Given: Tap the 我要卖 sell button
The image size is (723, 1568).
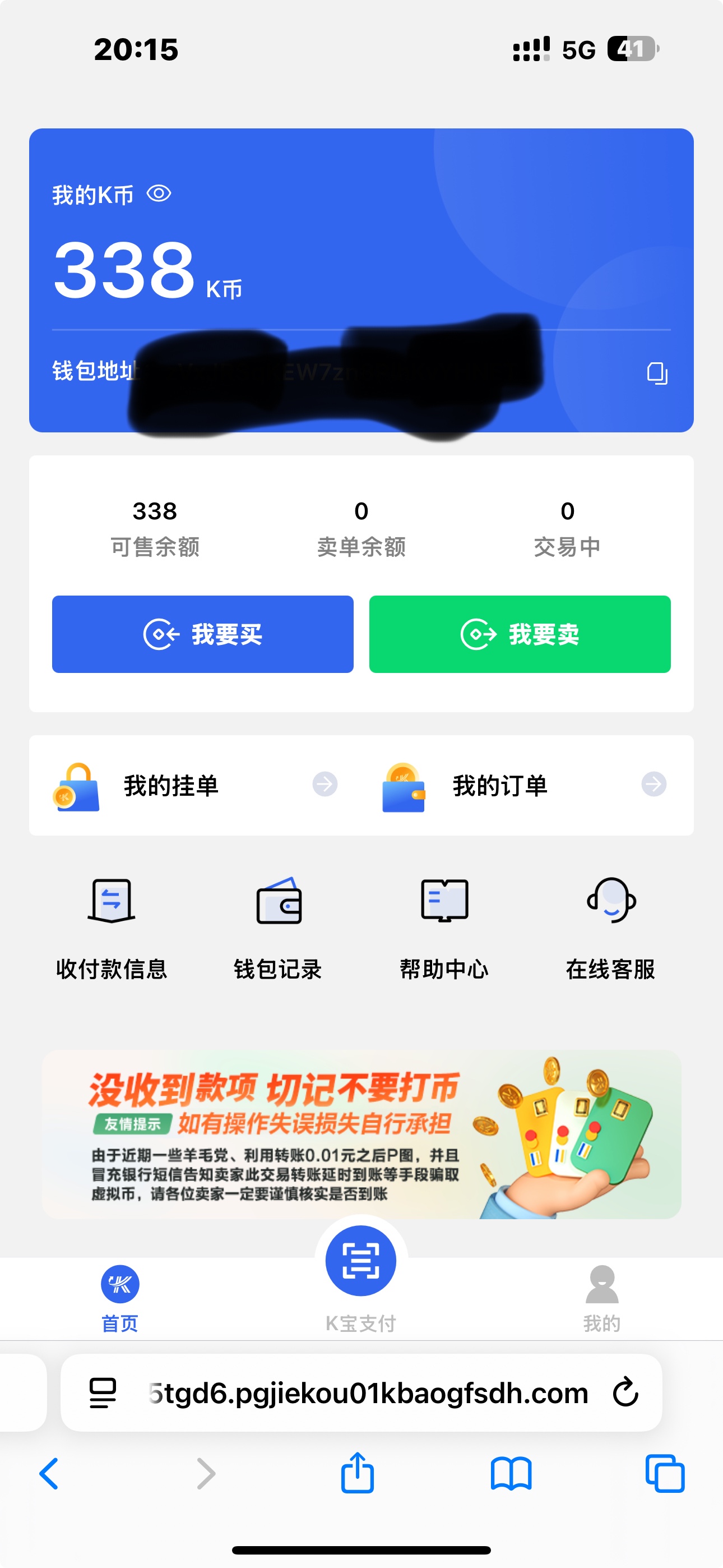Looking at the screenshot, I should click(x=520, y=634).
